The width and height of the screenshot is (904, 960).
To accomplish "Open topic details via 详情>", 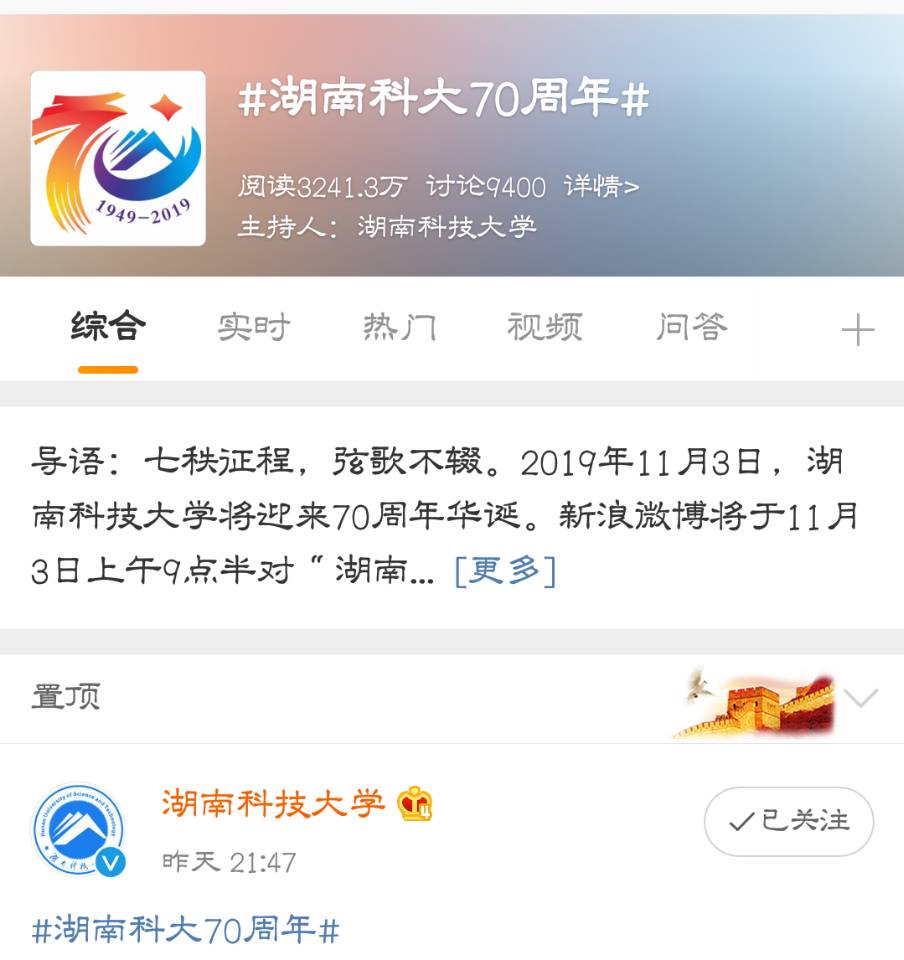I will coord(601,187).
